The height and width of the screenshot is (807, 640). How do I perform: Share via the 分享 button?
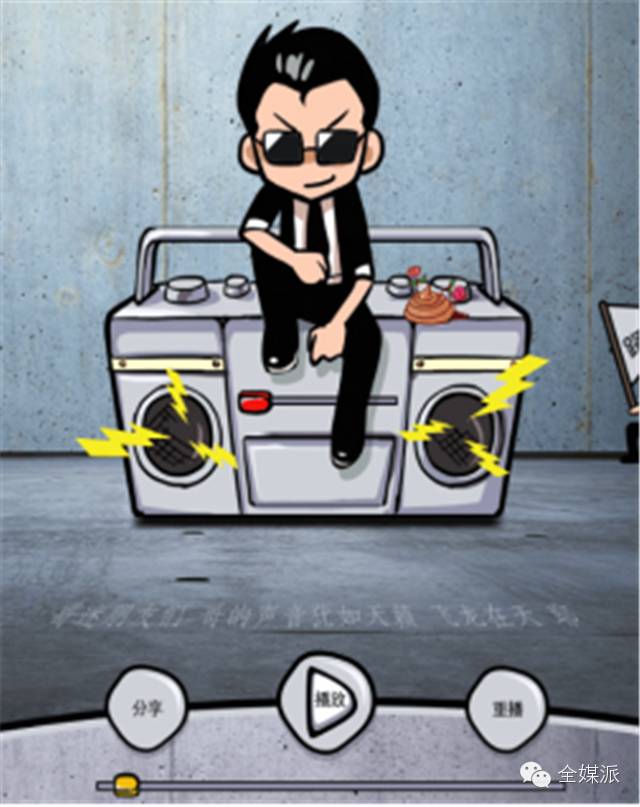coord(146,706)
